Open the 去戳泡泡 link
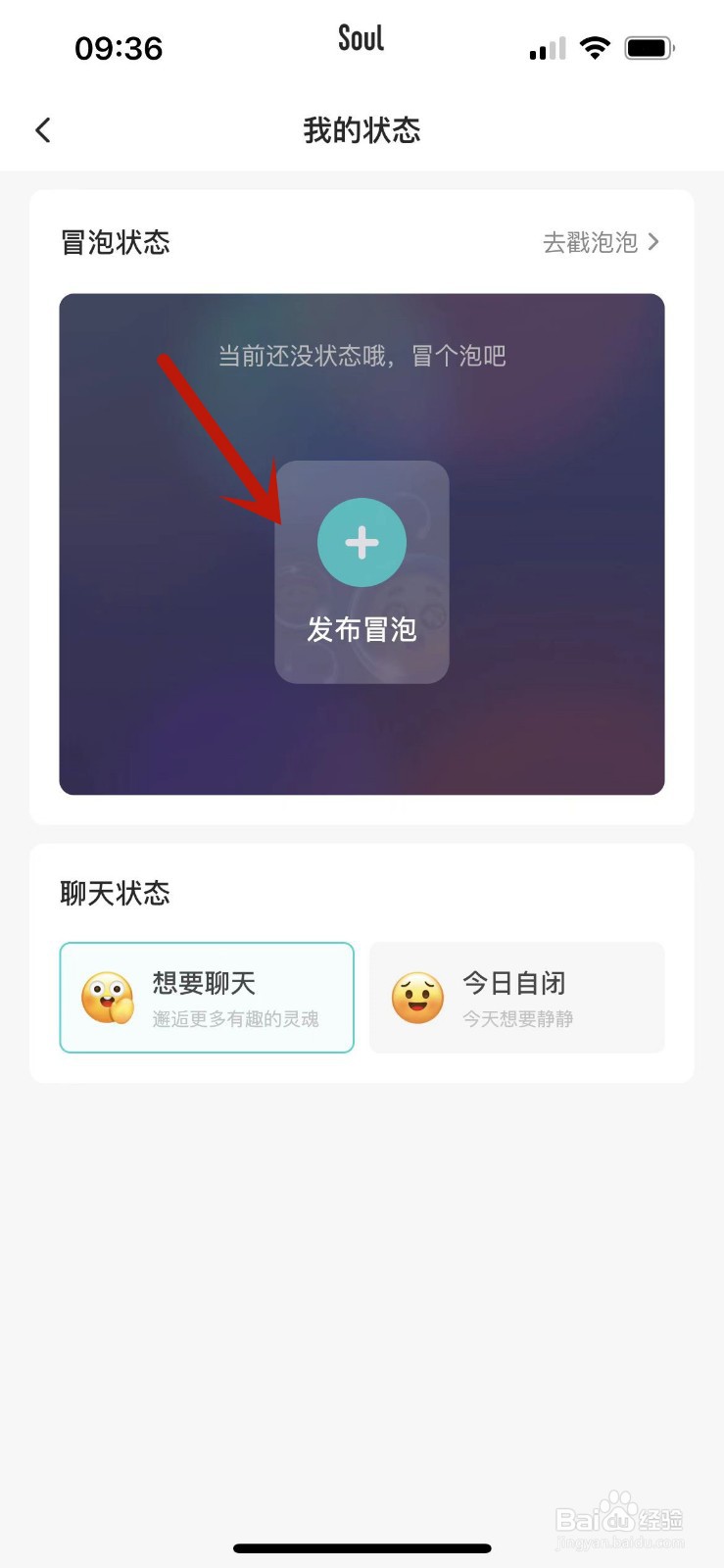The image size is (724, 1568). pos(593,242)
